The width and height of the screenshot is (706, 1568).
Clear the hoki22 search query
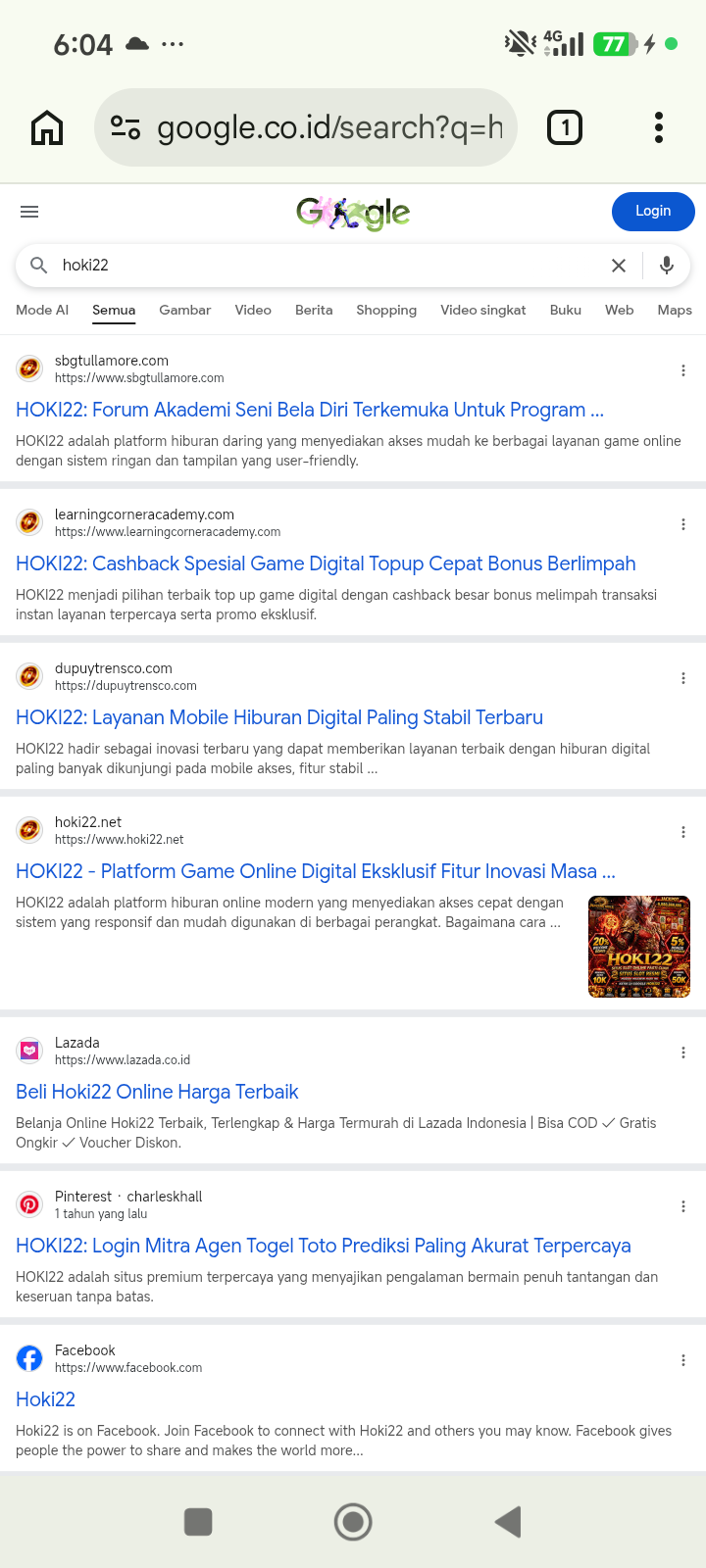[x=619, y=266]
